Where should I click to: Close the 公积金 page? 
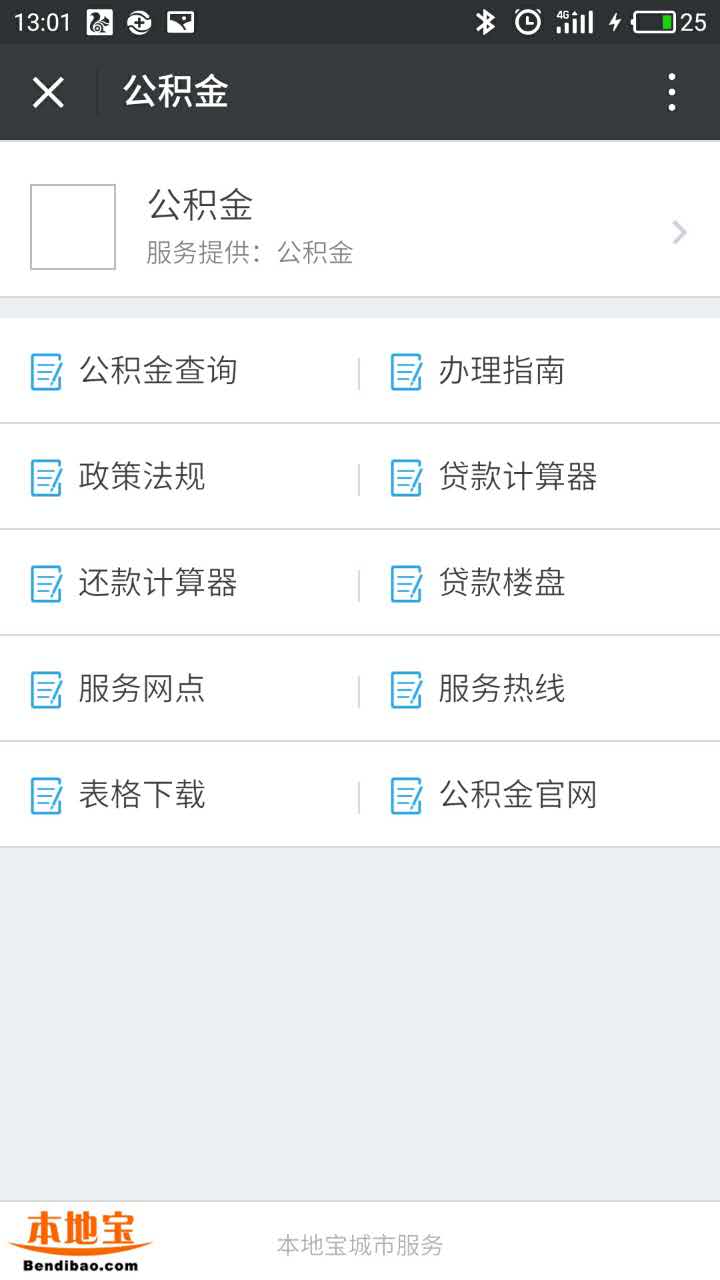48,92
